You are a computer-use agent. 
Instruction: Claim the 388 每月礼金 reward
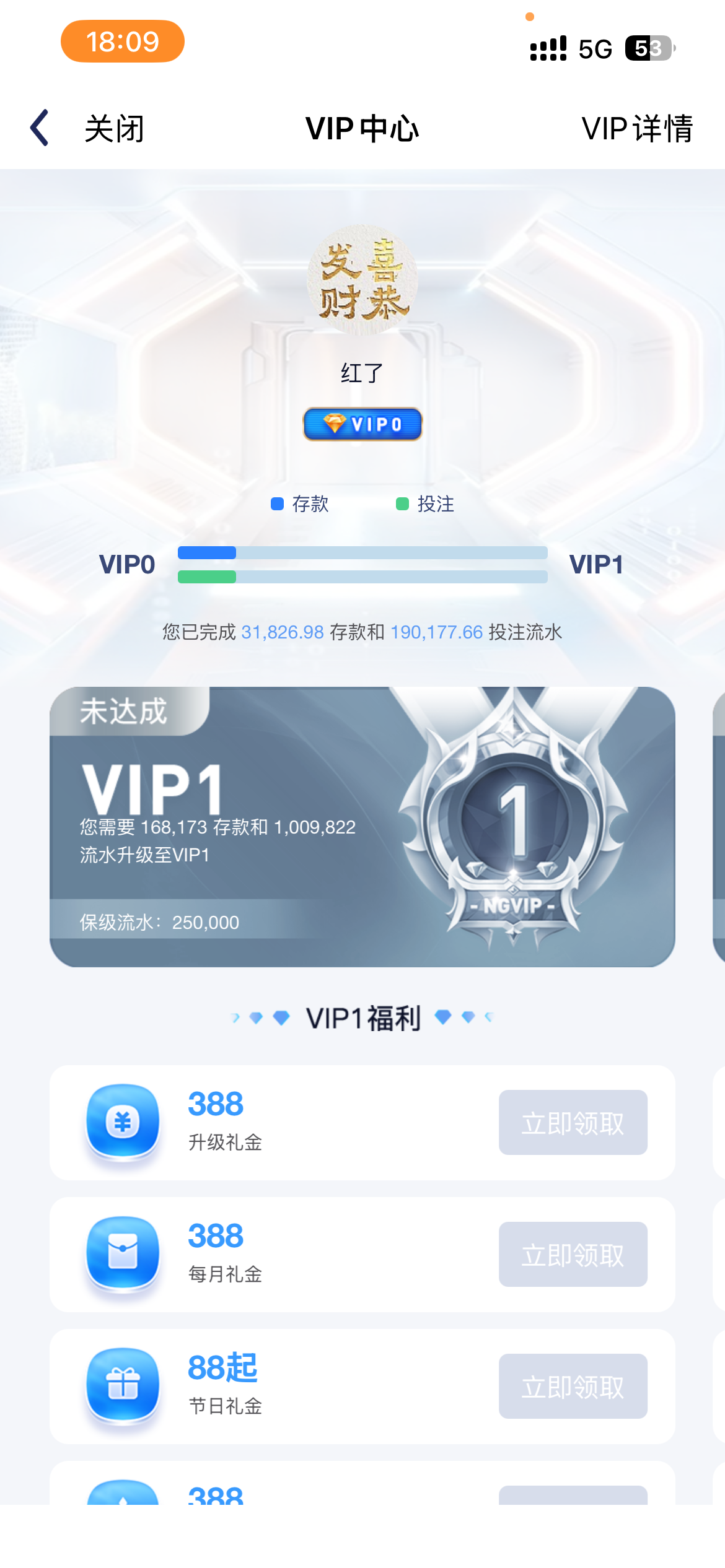573,1254
